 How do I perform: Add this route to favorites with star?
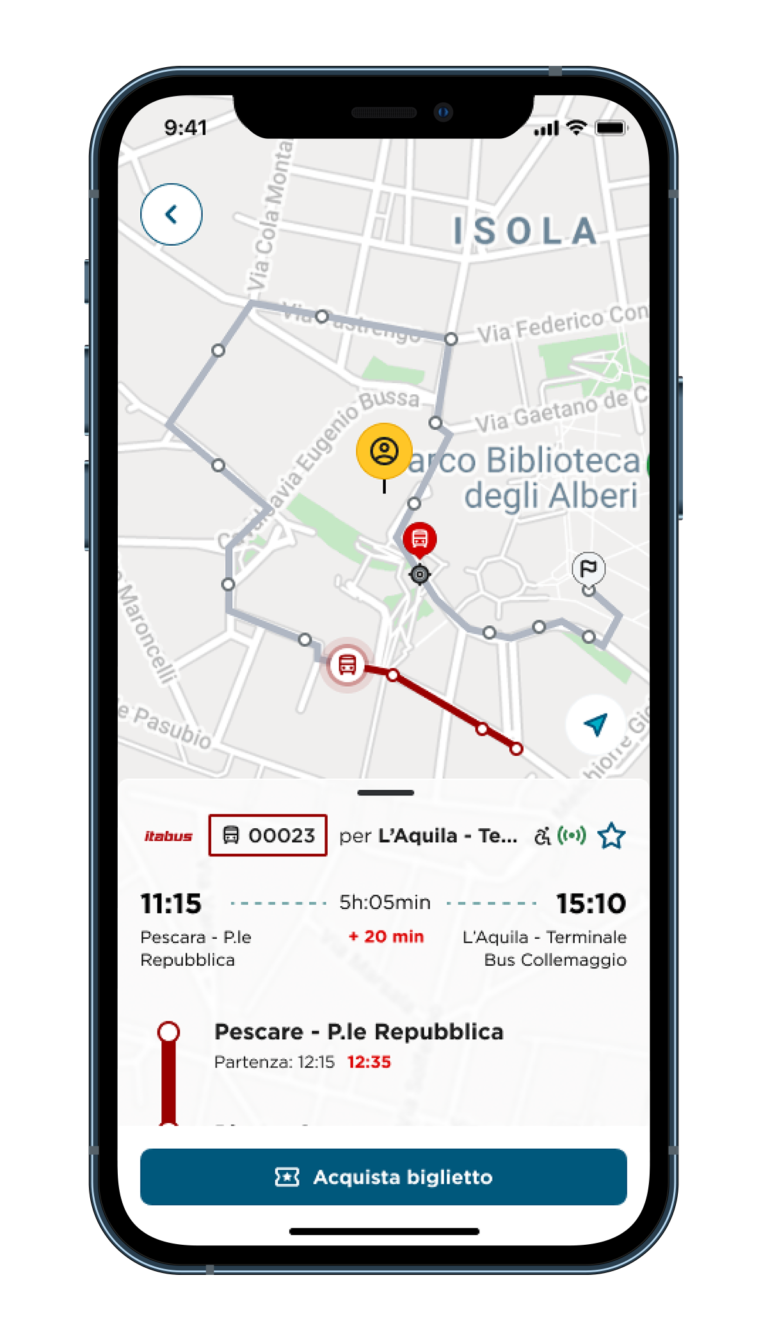click(611, 836)
